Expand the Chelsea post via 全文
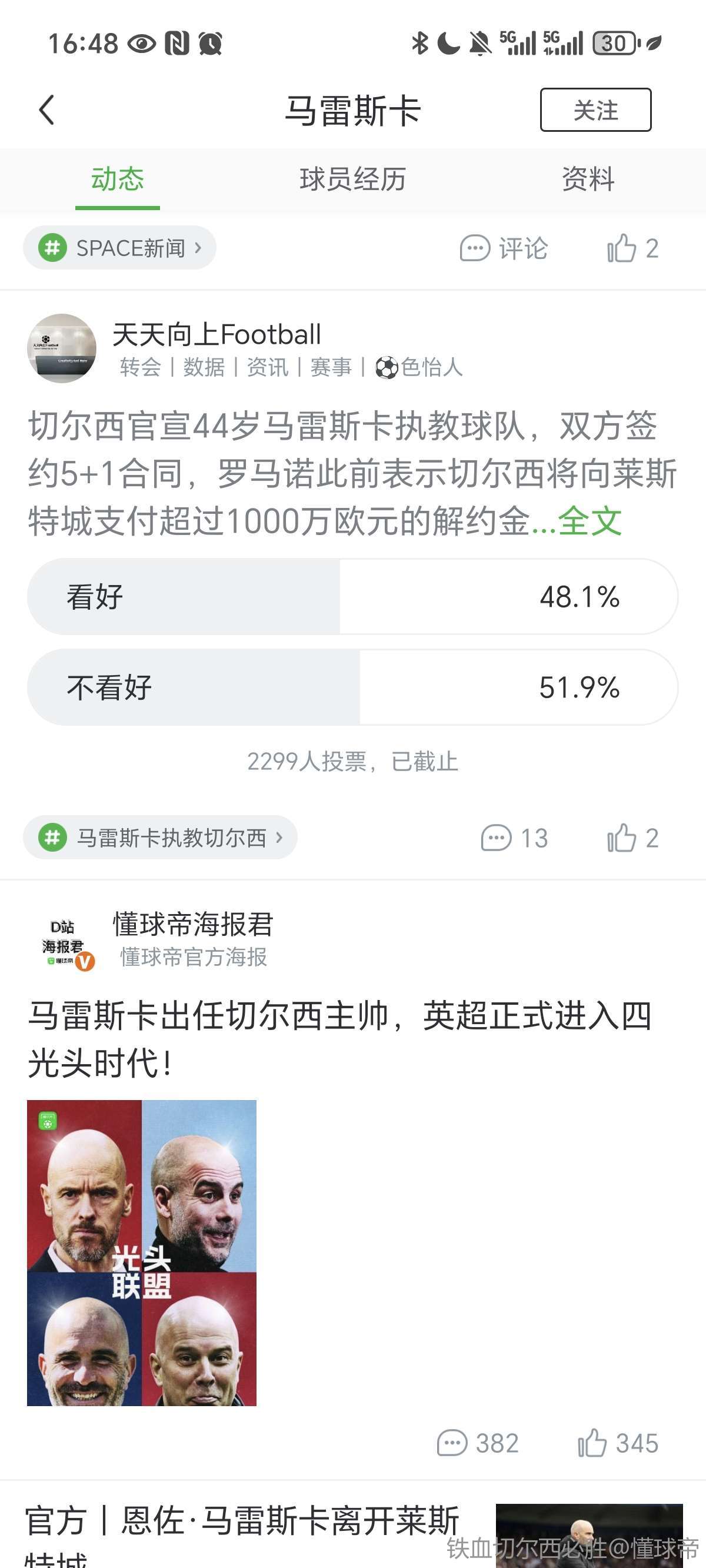The image size is (706, 1568). pyautogui.click(x=590, y=521)
